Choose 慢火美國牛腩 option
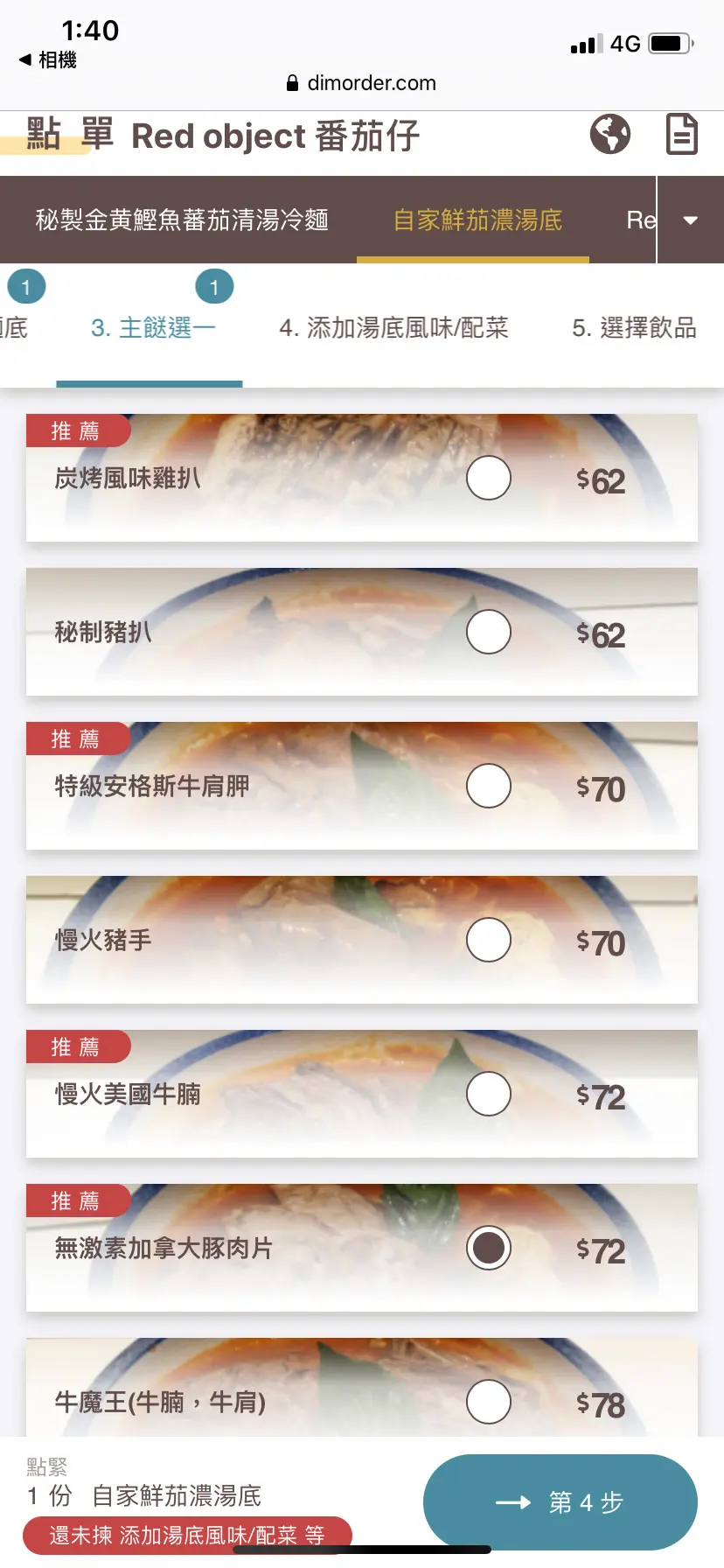 click(x=488, y=1094)
